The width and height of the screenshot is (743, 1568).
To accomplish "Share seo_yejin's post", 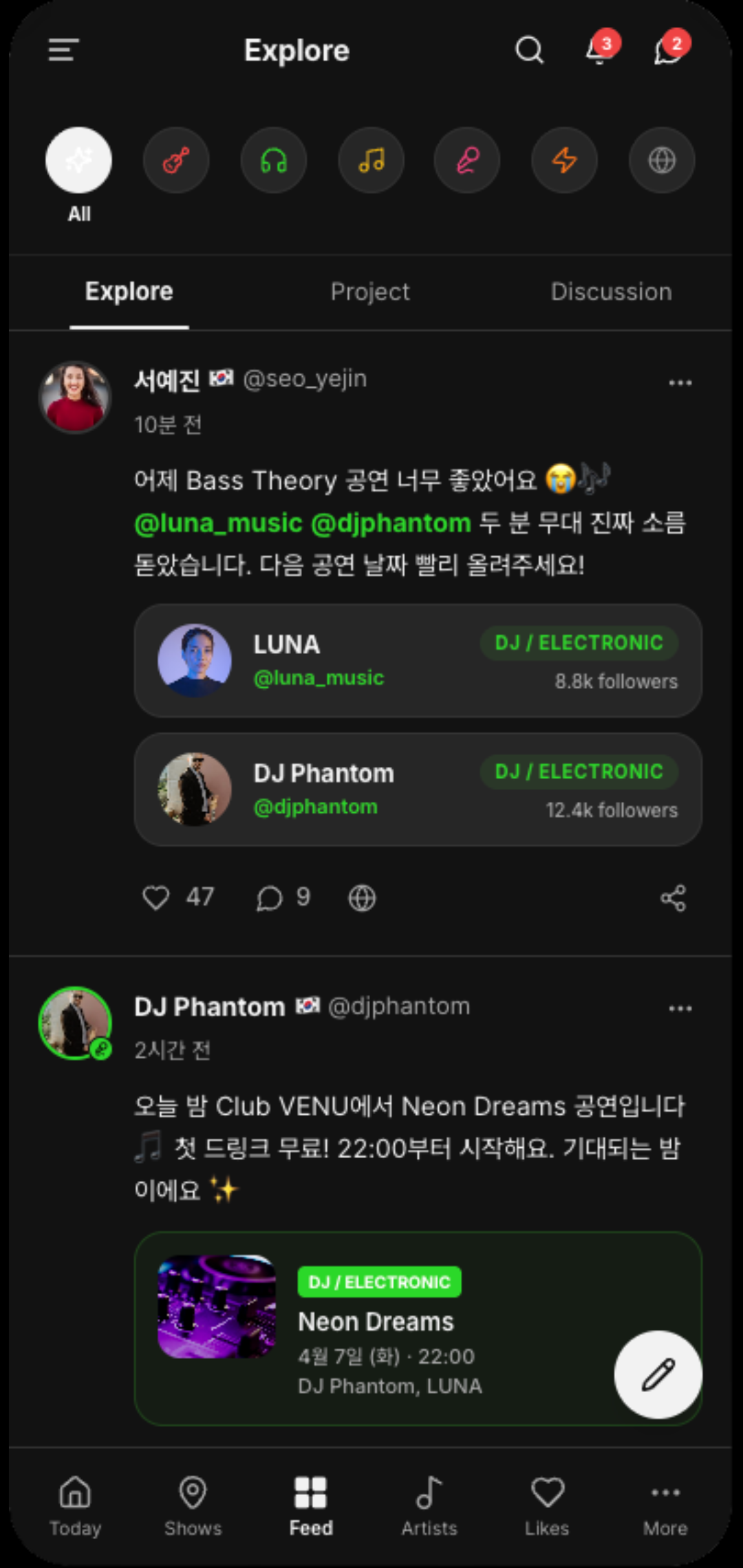I will tap(673, 897).
